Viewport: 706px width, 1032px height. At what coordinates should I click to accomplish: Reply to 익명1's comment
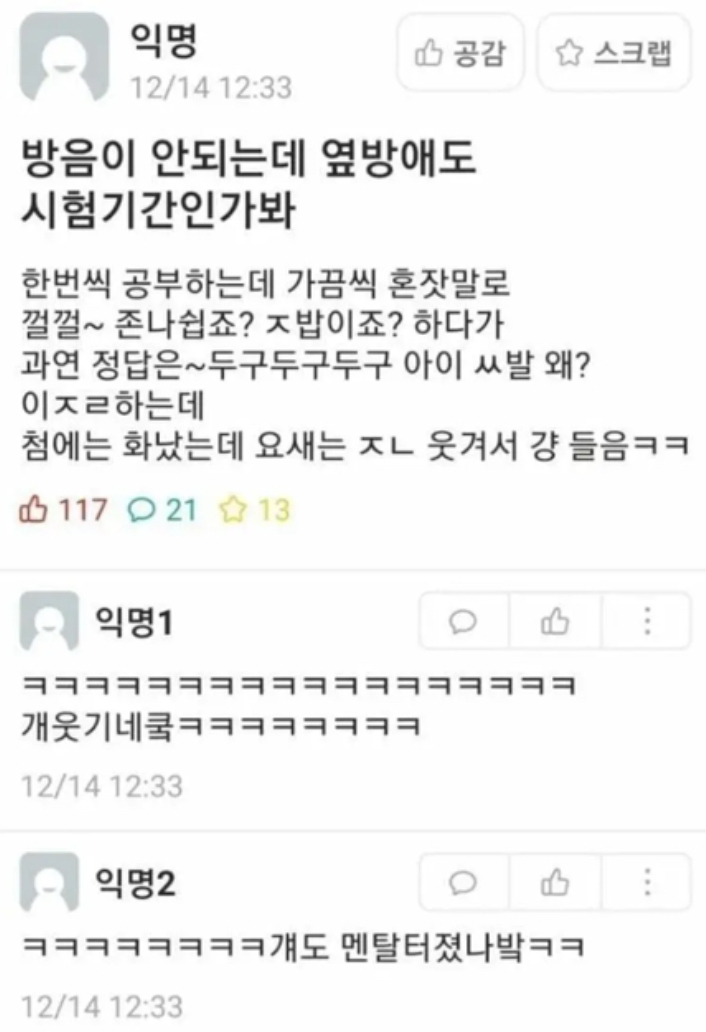[x=463, y=621]
